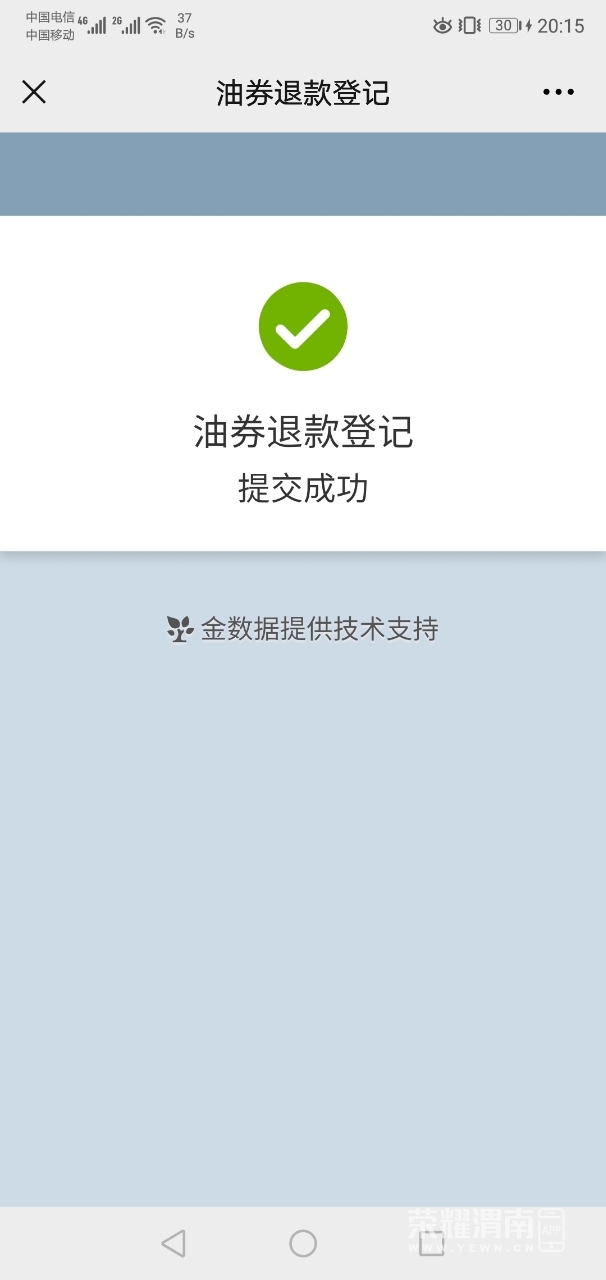
Task: Open 金数据提供技术支持 link
Action: (x=303, y=629)
